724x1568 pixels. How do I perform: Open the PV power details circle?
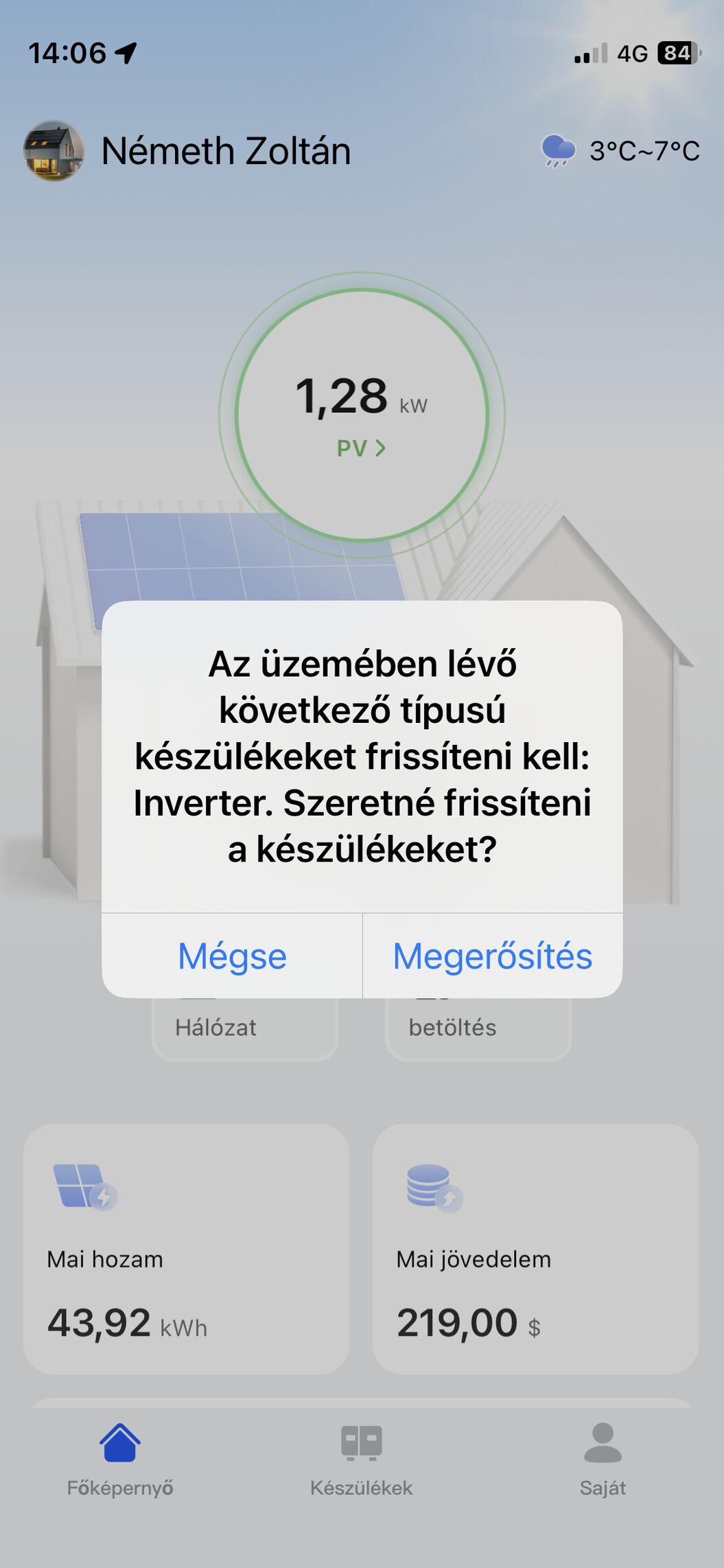[362, 415]
